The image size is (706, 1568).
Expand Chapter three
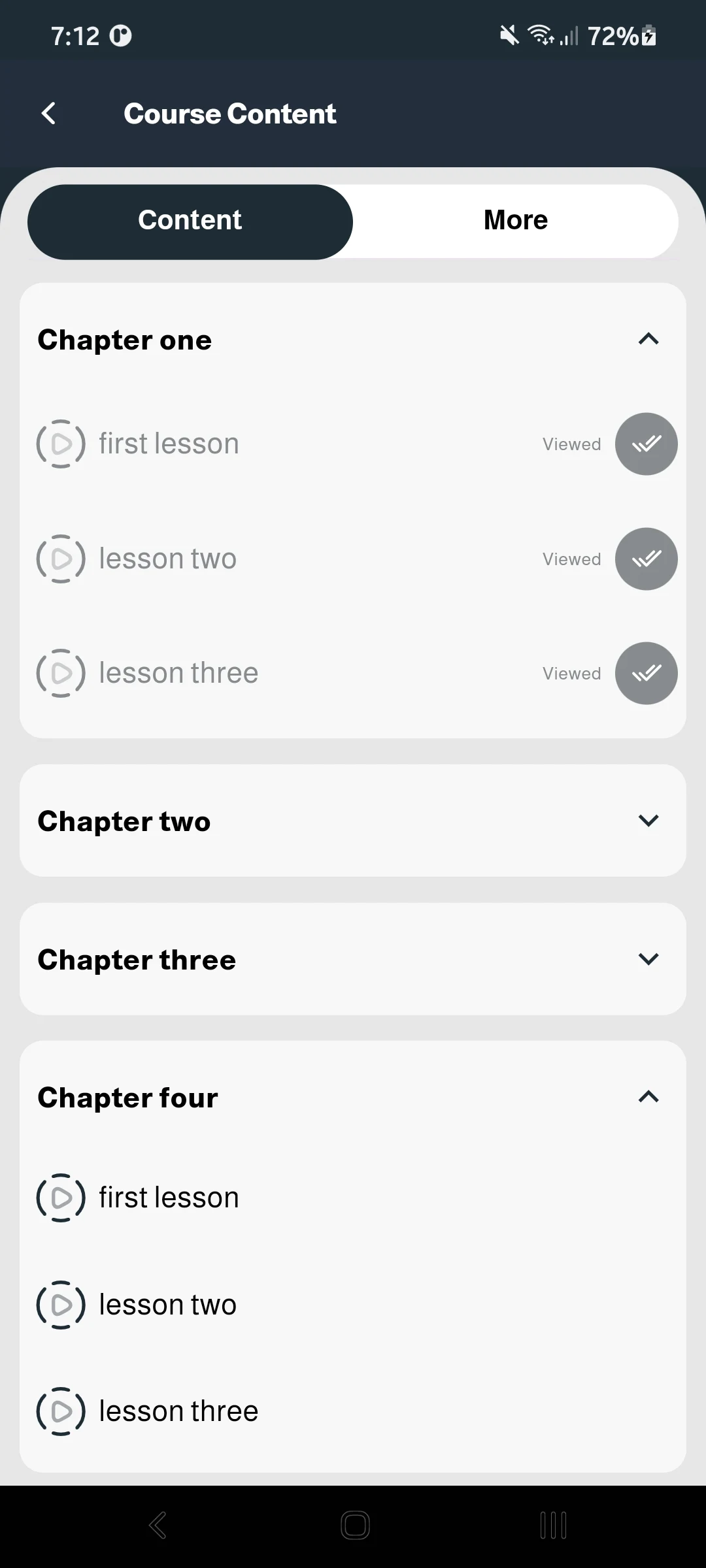pos(353,959)
